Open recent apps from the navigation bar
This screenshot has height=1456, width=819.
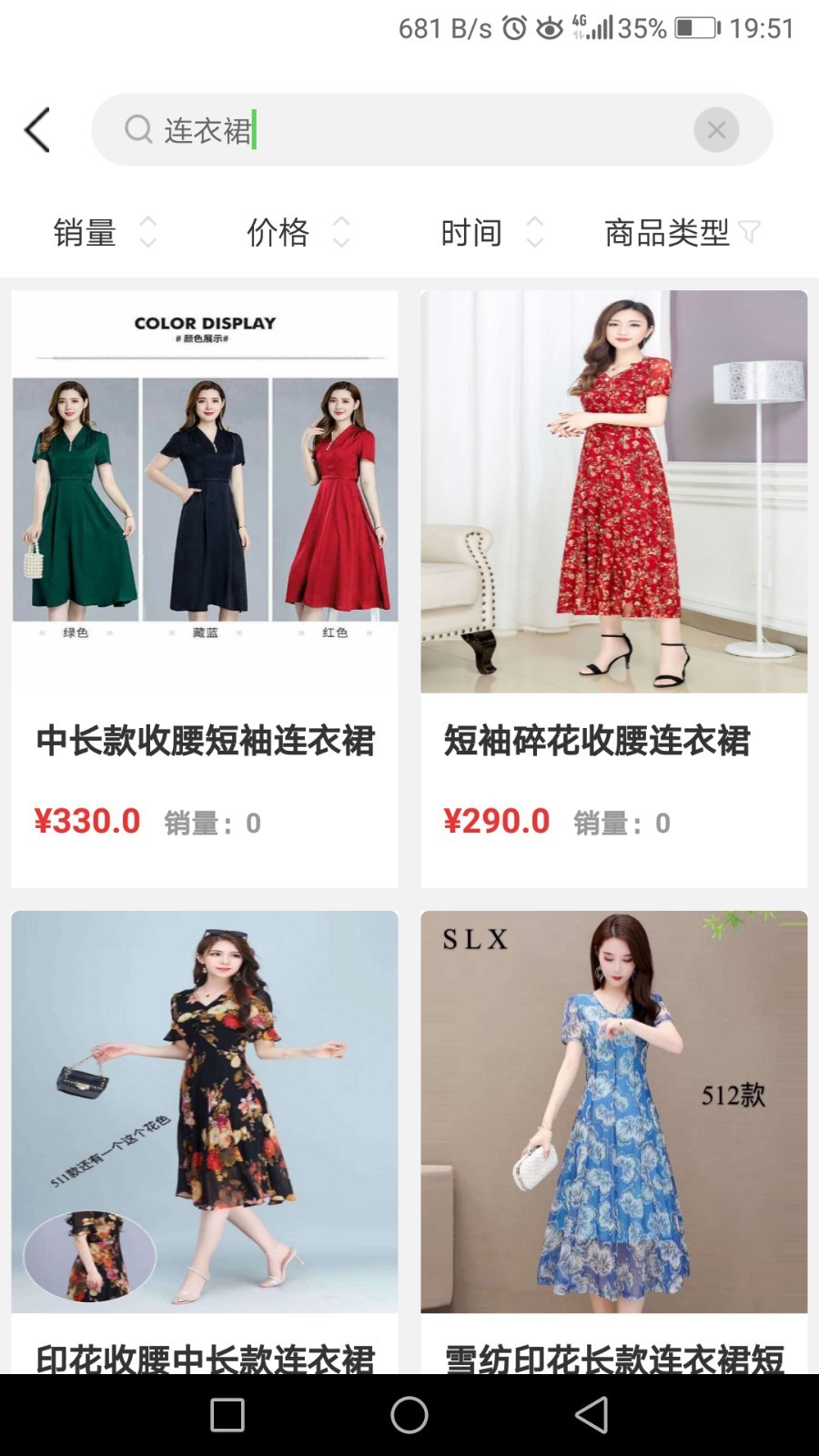point(227,1415)
